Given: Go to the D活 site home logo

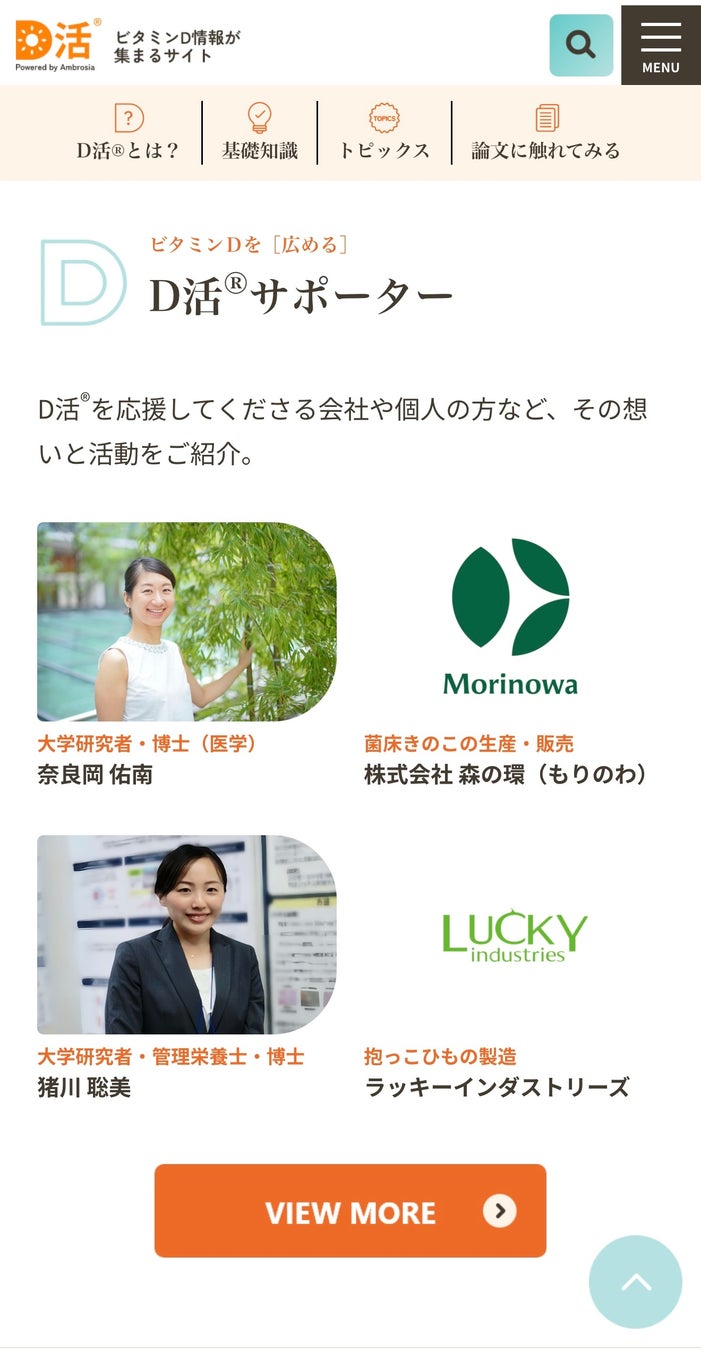Looking at the screenshot, I should (x=58, y=43).
